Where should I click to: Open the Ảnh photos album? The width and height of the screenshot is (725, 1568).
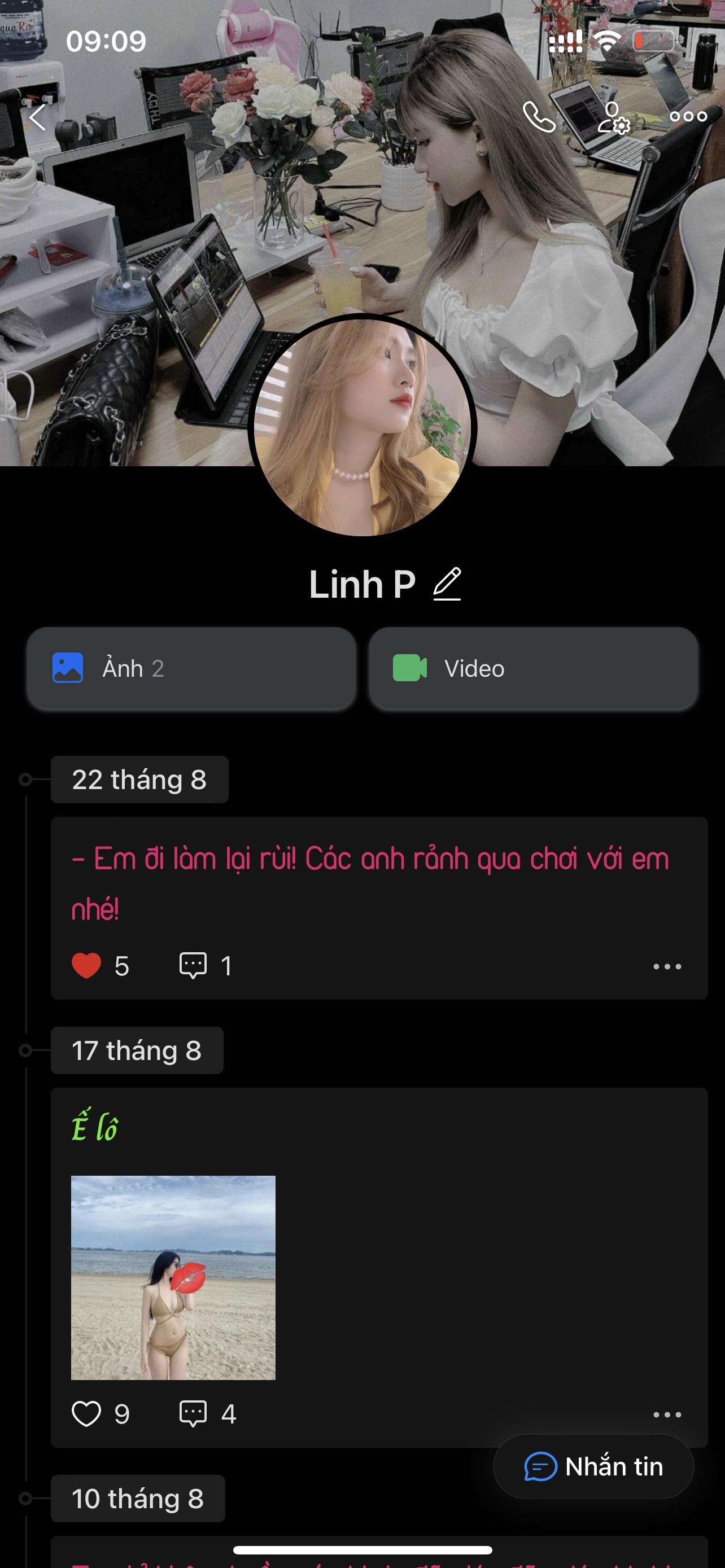pyautogui.click(x=191, y=668)
